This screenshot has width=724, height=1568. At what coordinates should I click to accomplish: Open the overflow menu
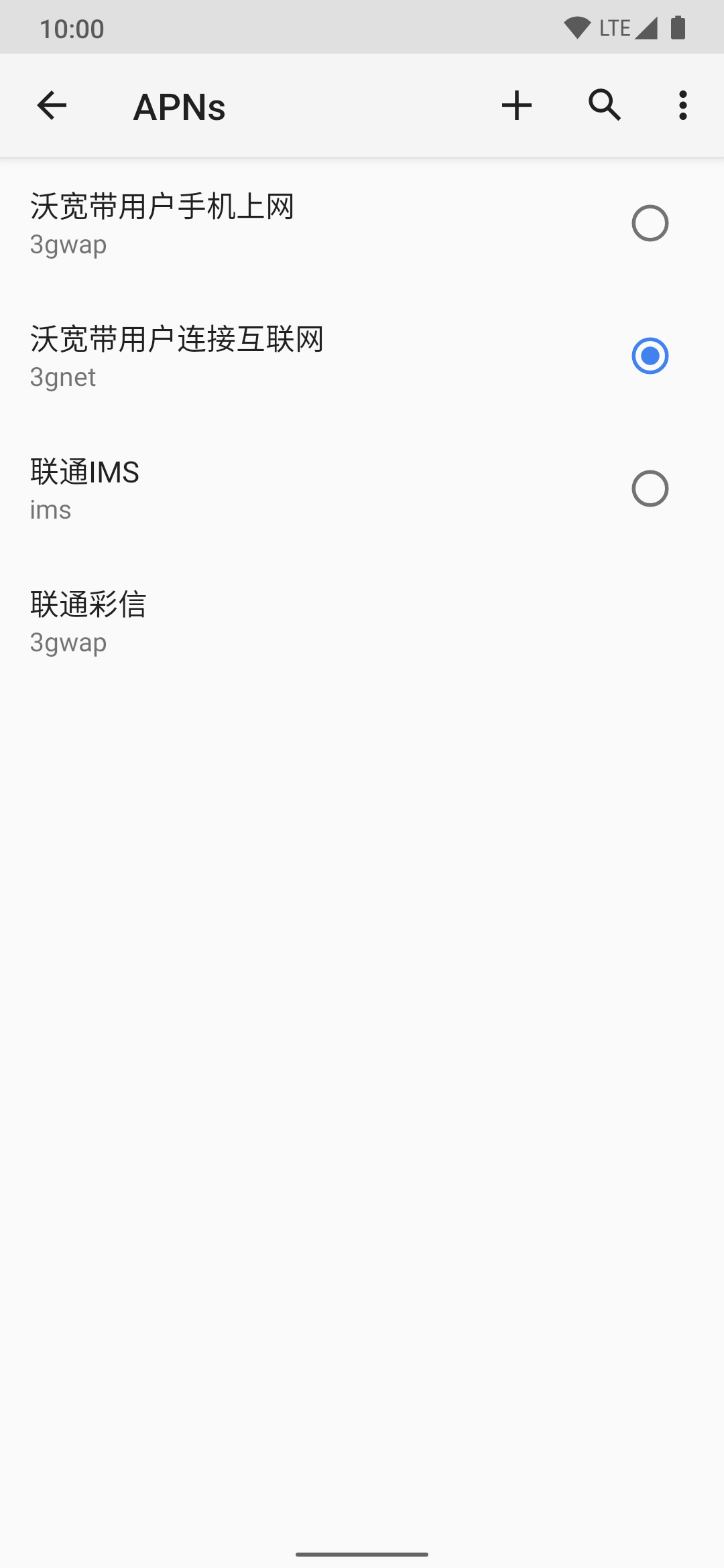(682, 105)
